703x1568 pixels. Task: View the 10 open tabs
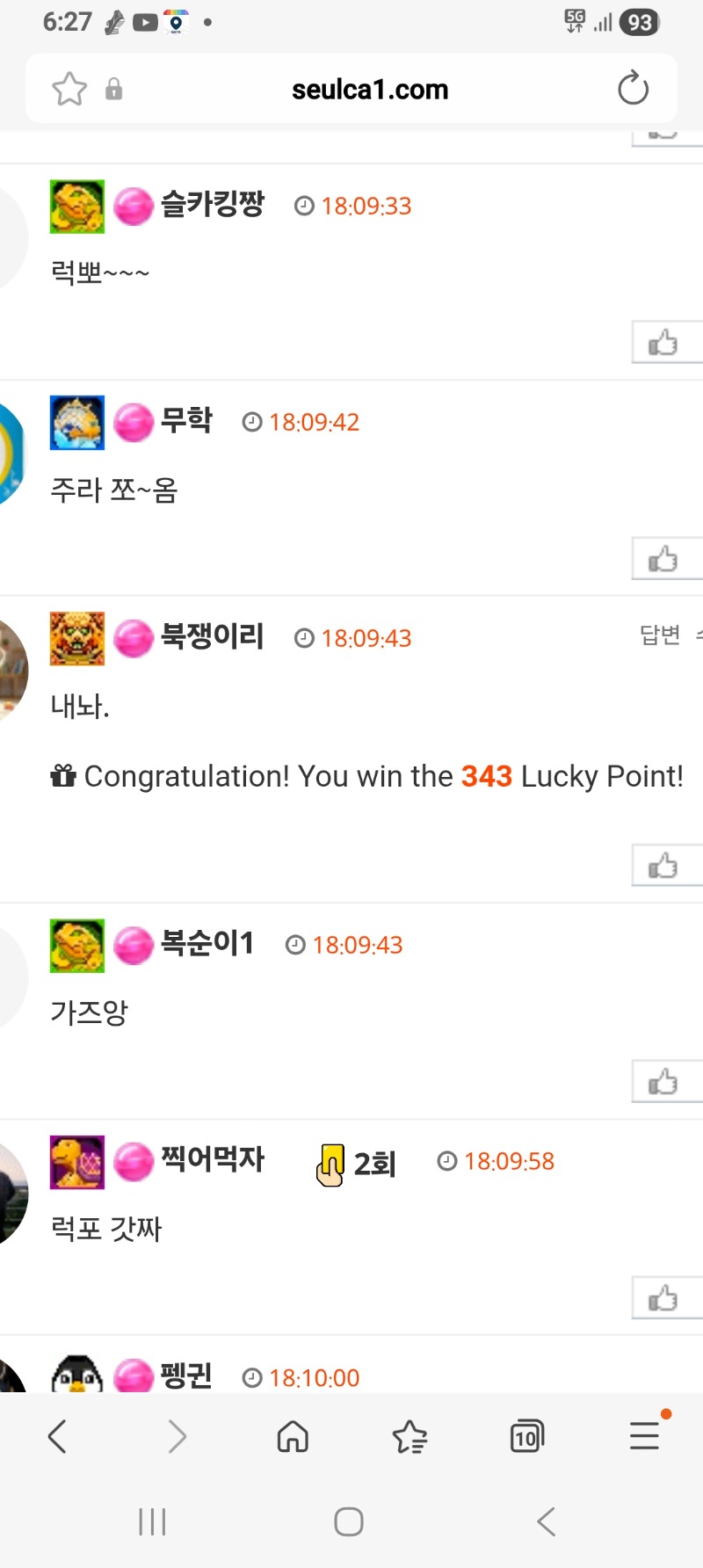point(526,1437)
